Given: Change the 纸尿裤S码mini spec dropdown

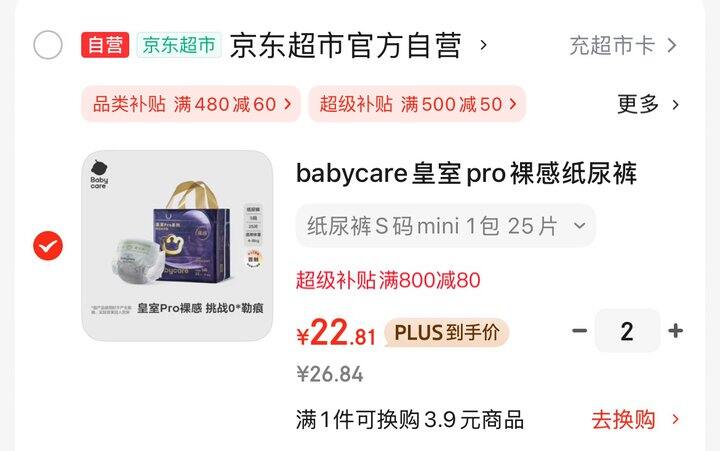Looking at the screenshot, I should pyautogui.click(x=446, y=226).
